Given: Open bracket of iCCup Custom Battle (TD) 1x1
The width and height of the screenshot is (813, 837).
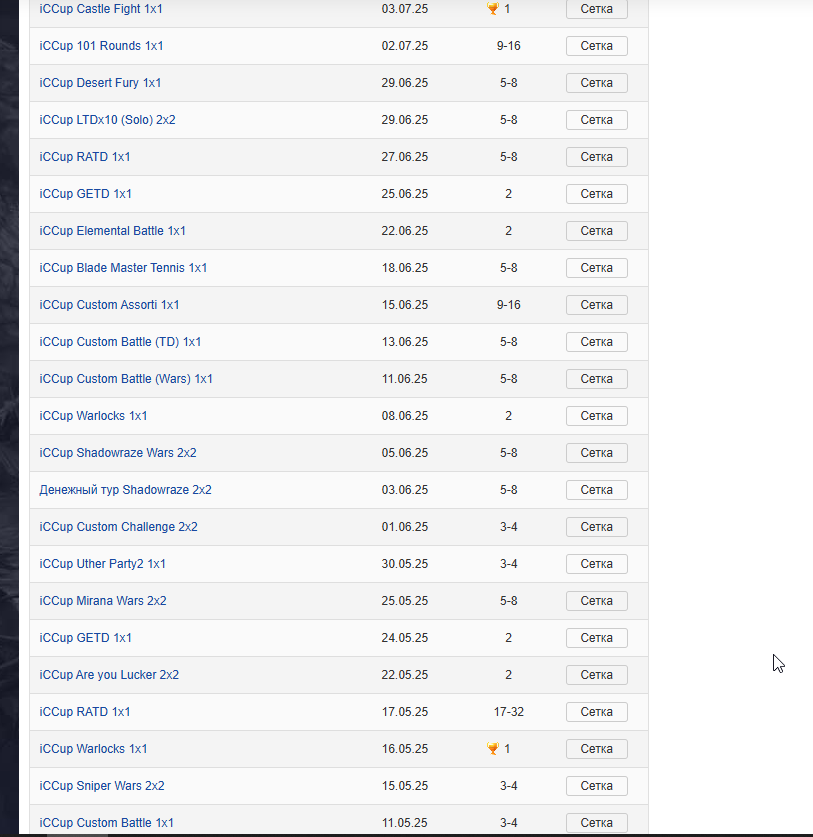Looking at the screenshot, I should coord(596,342).
